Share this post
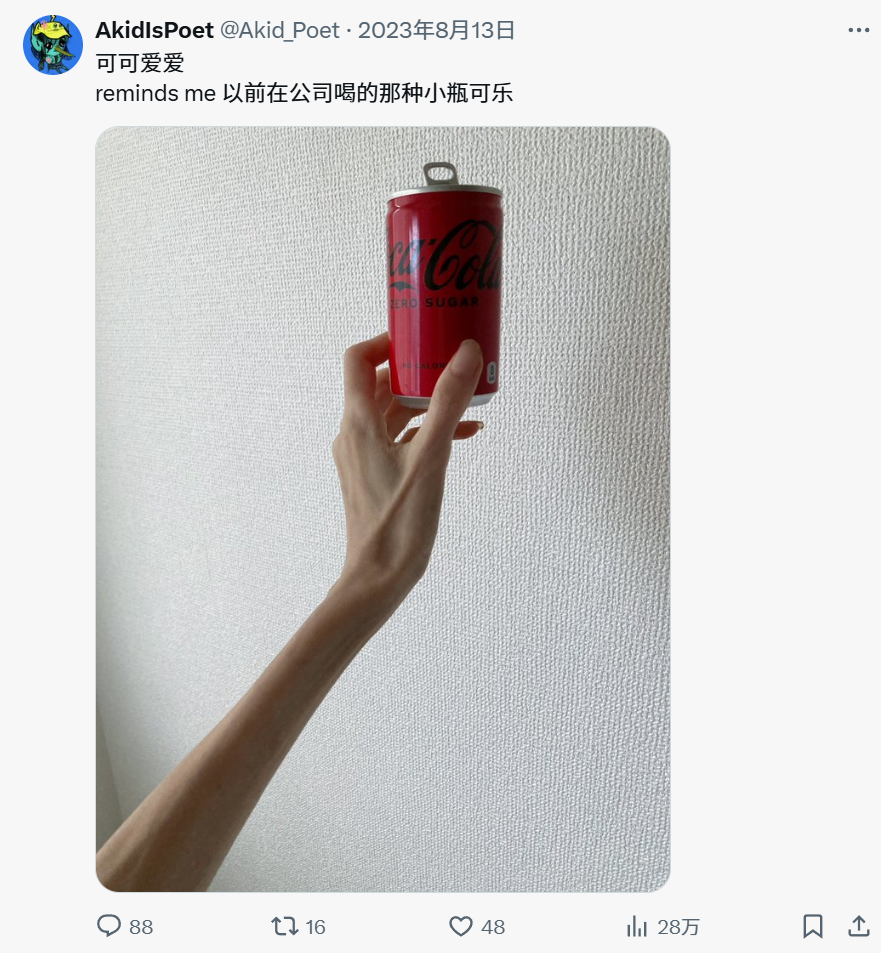 858,927
